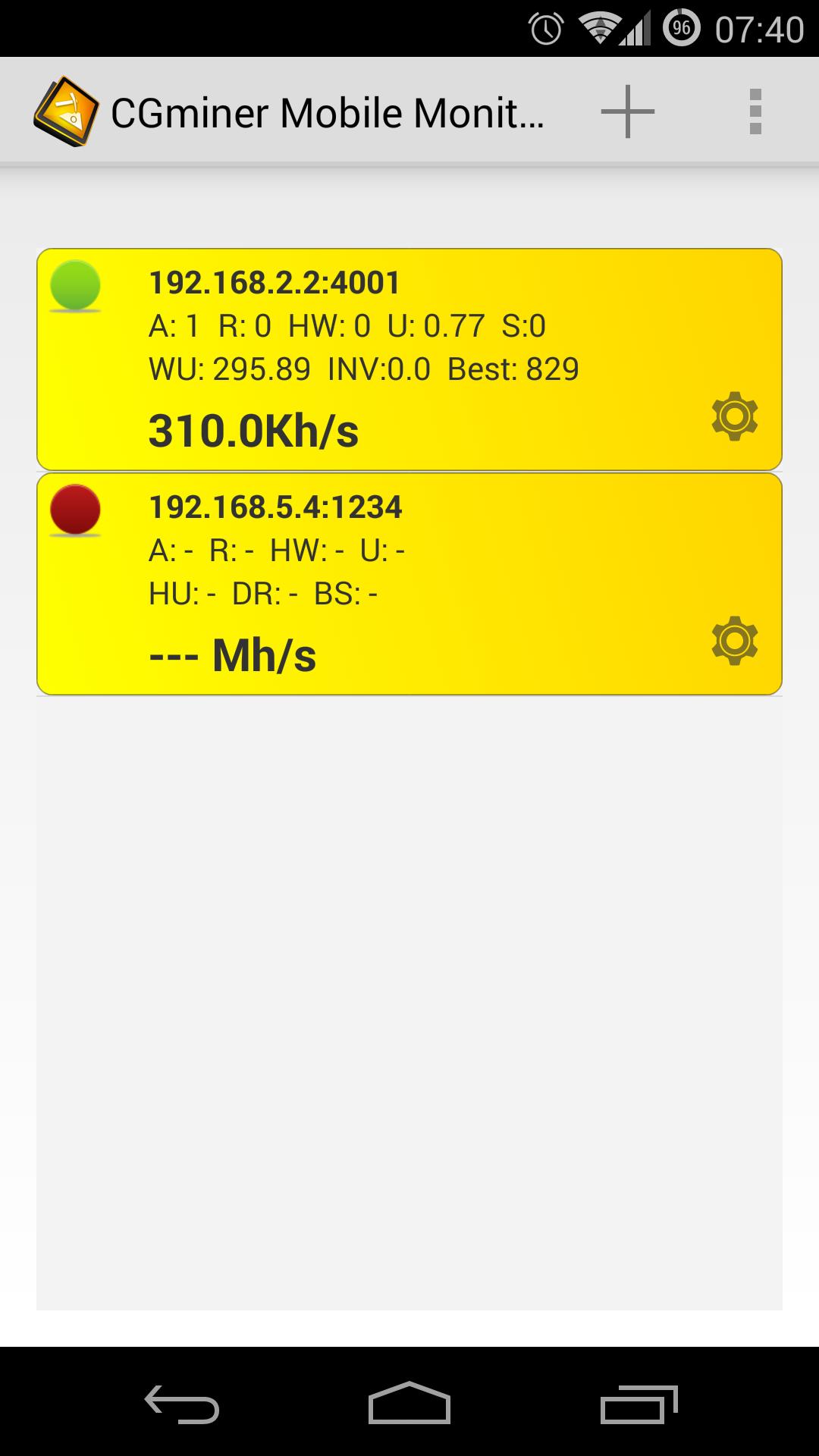The image size is (819, 1456).
Task: Add a new miner with the plus icon
Action: click(x=628, y=111)
